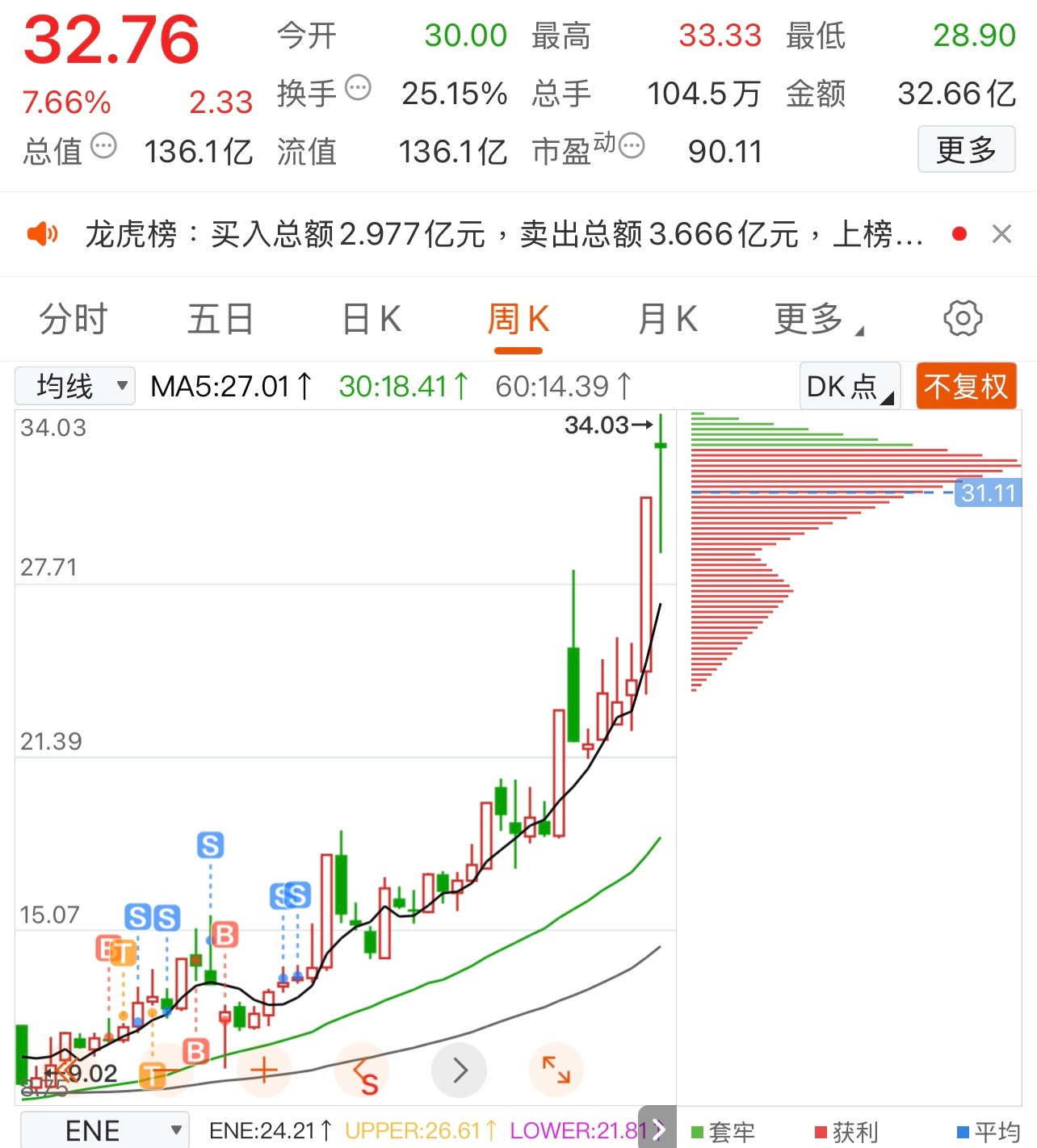Click the fullscreen expand icon
Viewport: 1037px width, 1148px height.
556,1070
